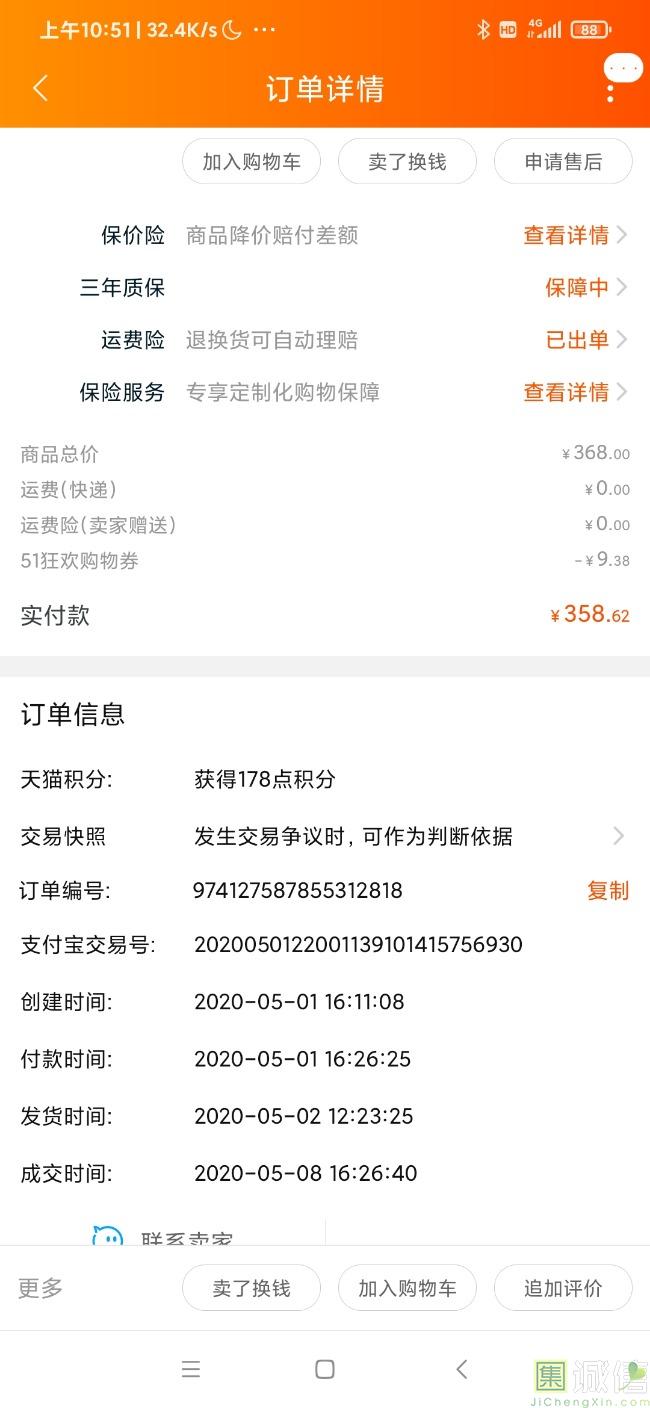Image resolution: width=650 pixels, height=1408 pixels.
Task: Open the 保险服务 details row
Action: [574, 392]
